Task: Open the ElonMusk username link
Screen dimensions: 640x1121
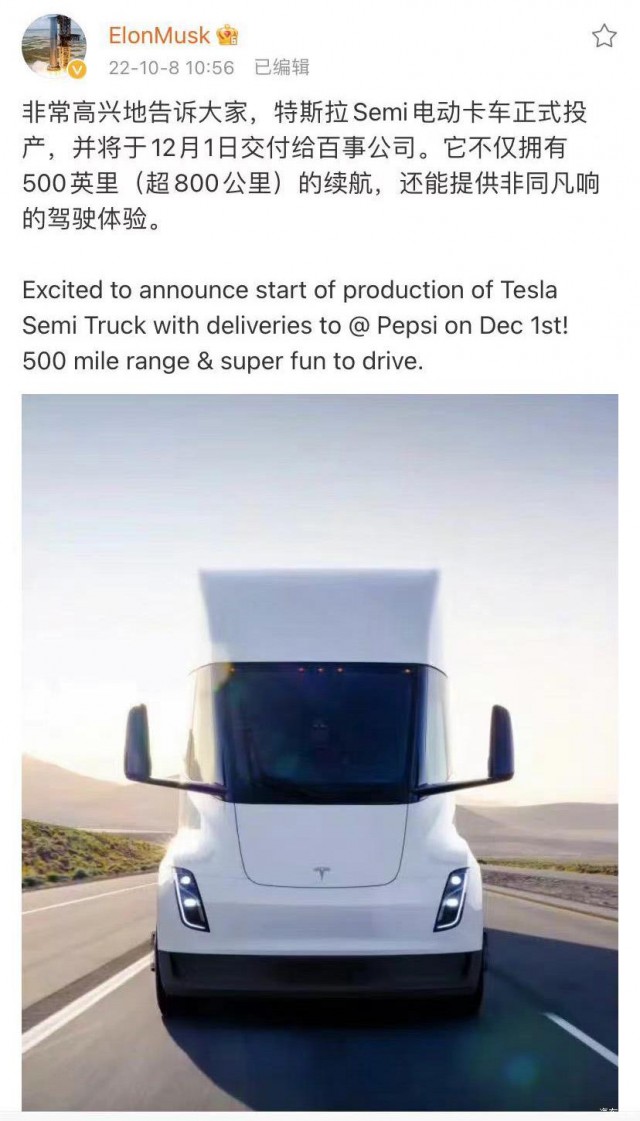Action: click(160, 36)
